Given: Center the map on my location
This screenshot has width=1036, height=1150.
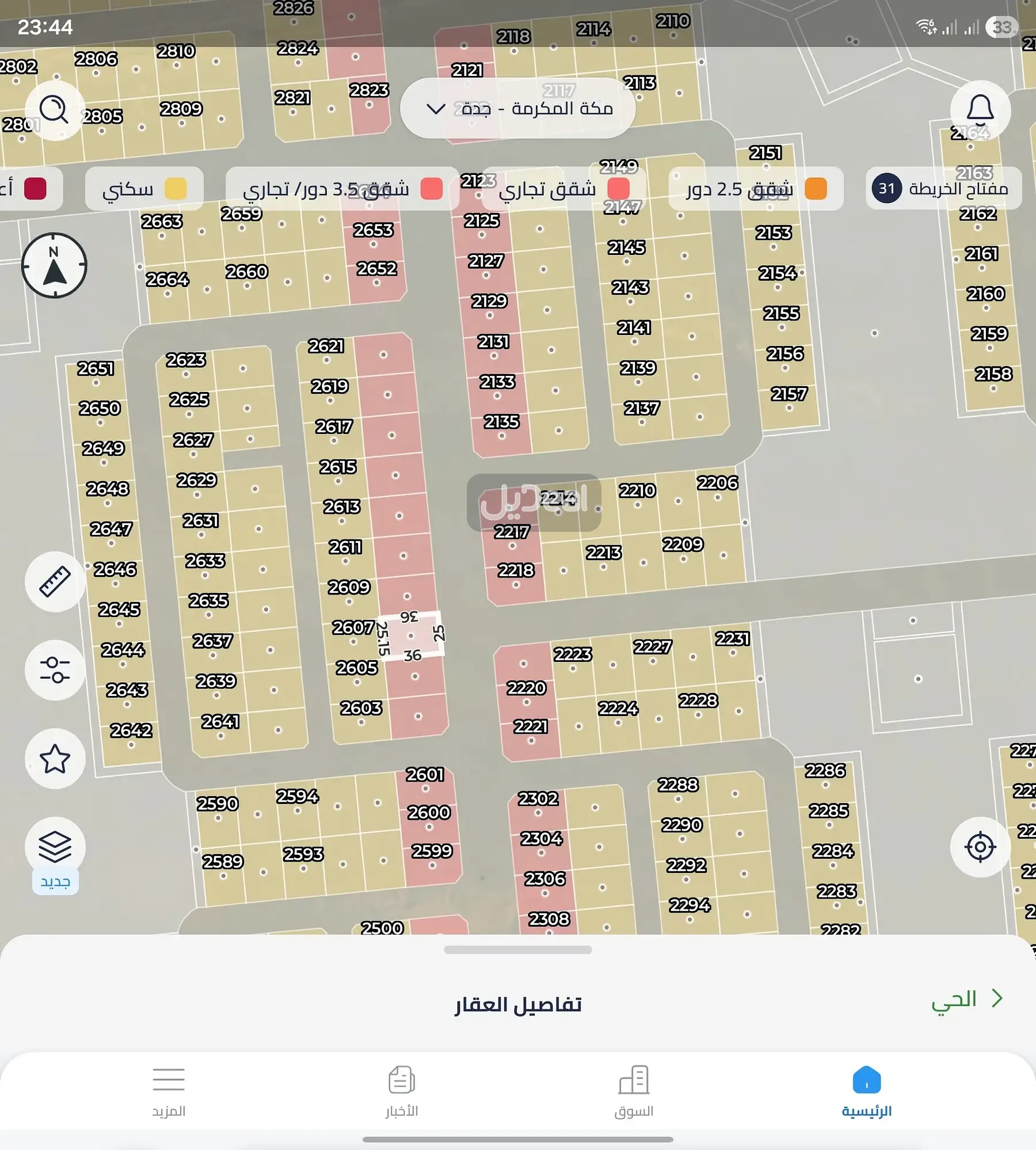Looking at the screenshot, I should click(980, 847).
